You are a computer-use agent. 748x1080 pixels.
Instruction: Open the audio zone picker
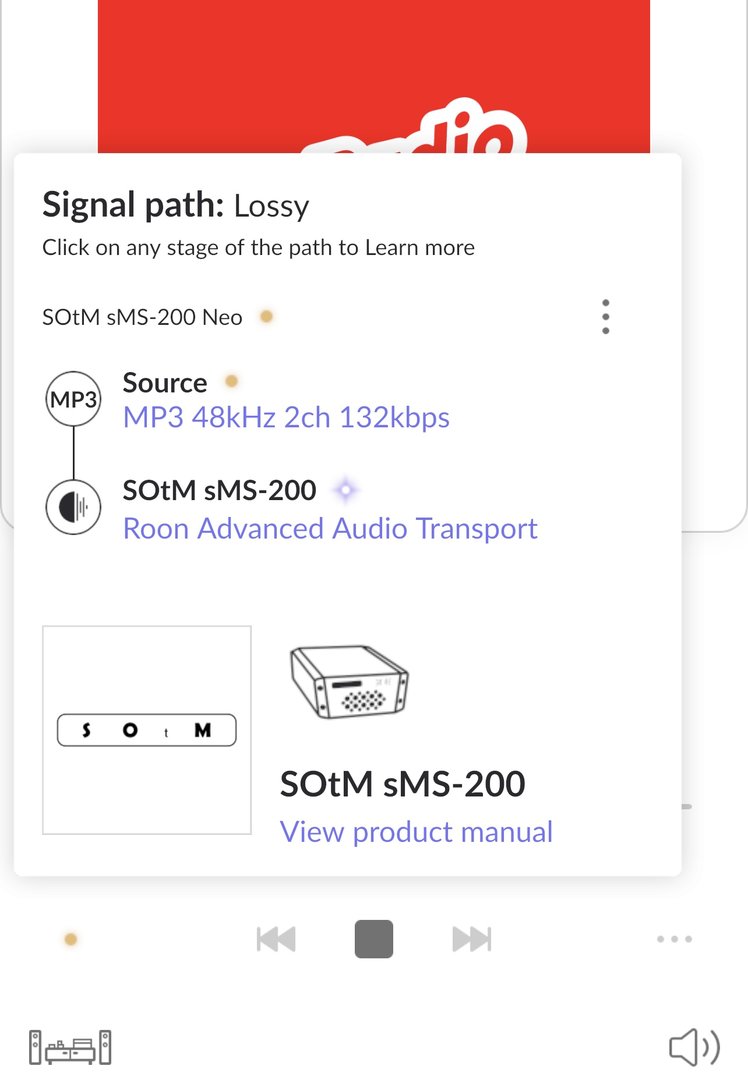(x=70, y=1047)
